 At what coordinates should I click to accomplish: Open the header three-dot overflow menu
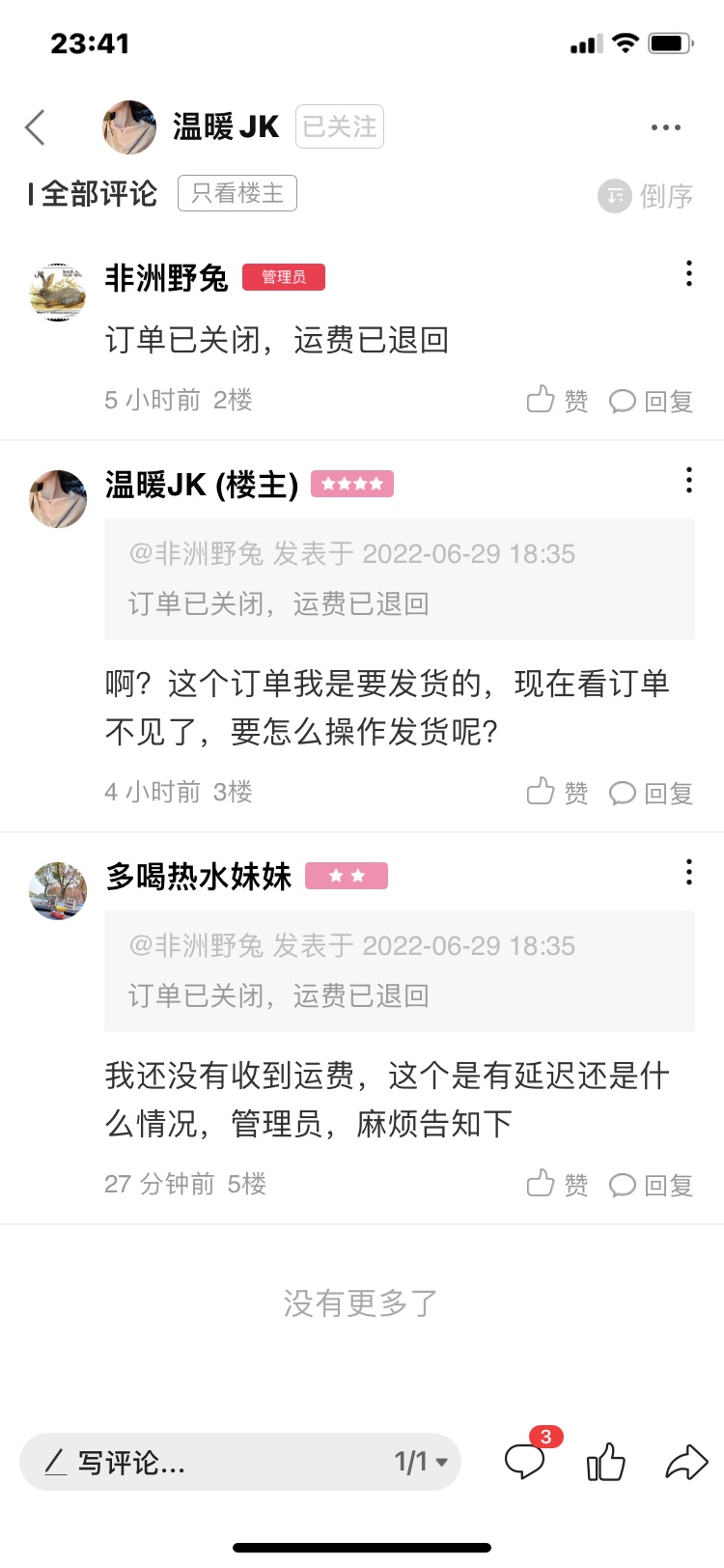665,127
